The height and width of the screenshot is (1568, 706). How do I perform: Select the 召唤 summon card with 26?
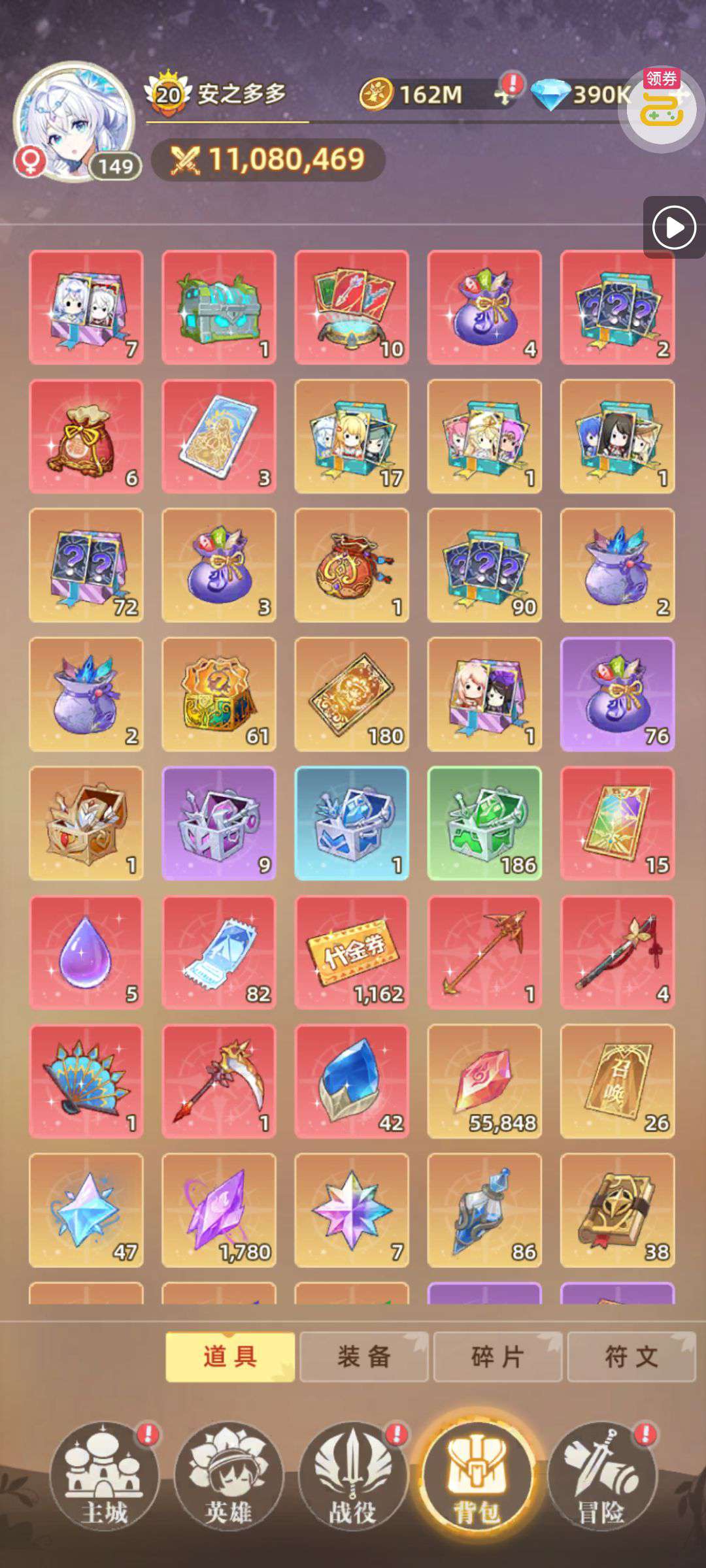point(617,1081)
